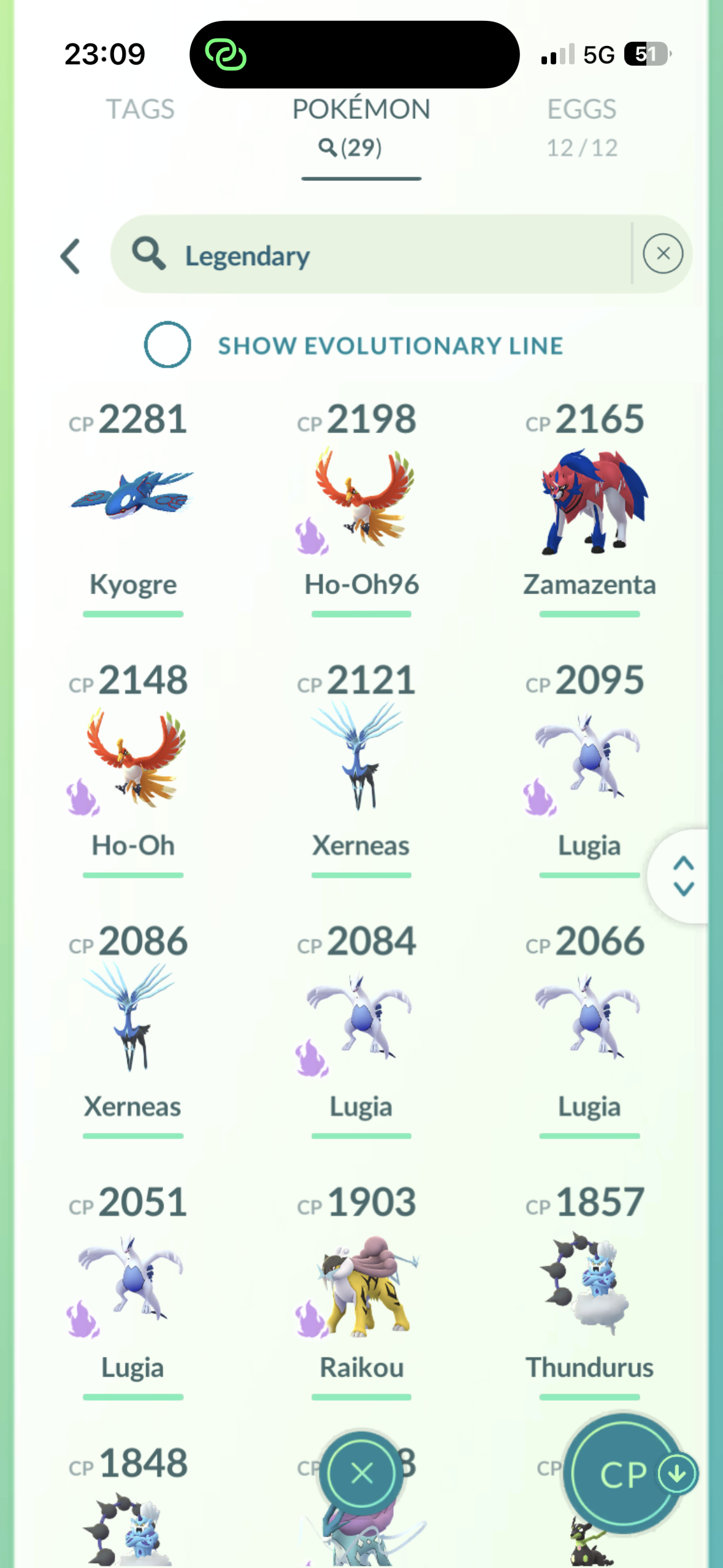Viewport: 723px width, 1568px height.
Task: Go back with the left arrow
Action: click(71, 256)
